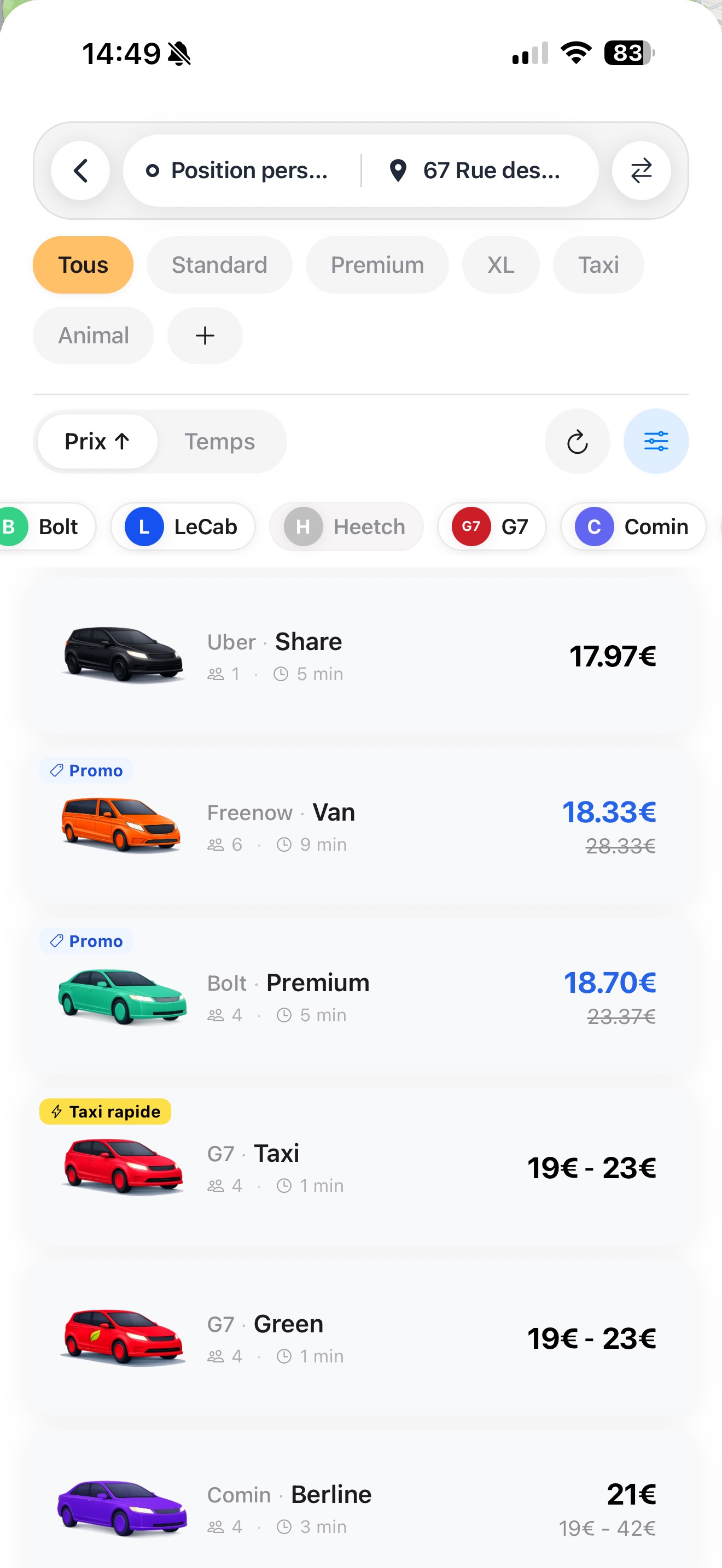Open the G7 Green ride option
The image size is (722, 1568).
pyautogui.click(x=360, y=1338)
